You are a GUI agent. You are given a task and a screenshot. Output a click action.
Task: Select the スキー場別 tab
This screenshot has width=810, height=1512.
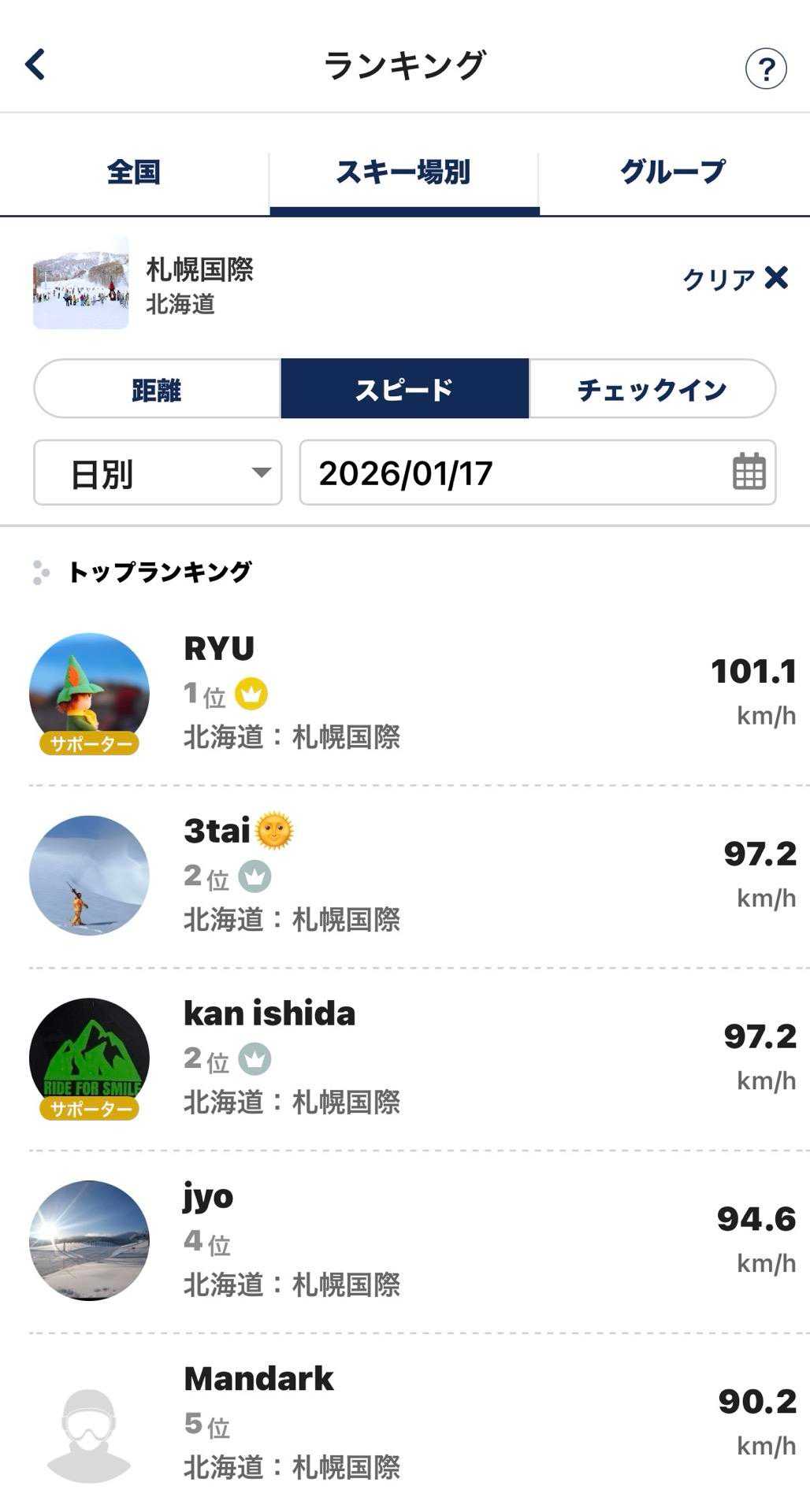coord(403,172)
